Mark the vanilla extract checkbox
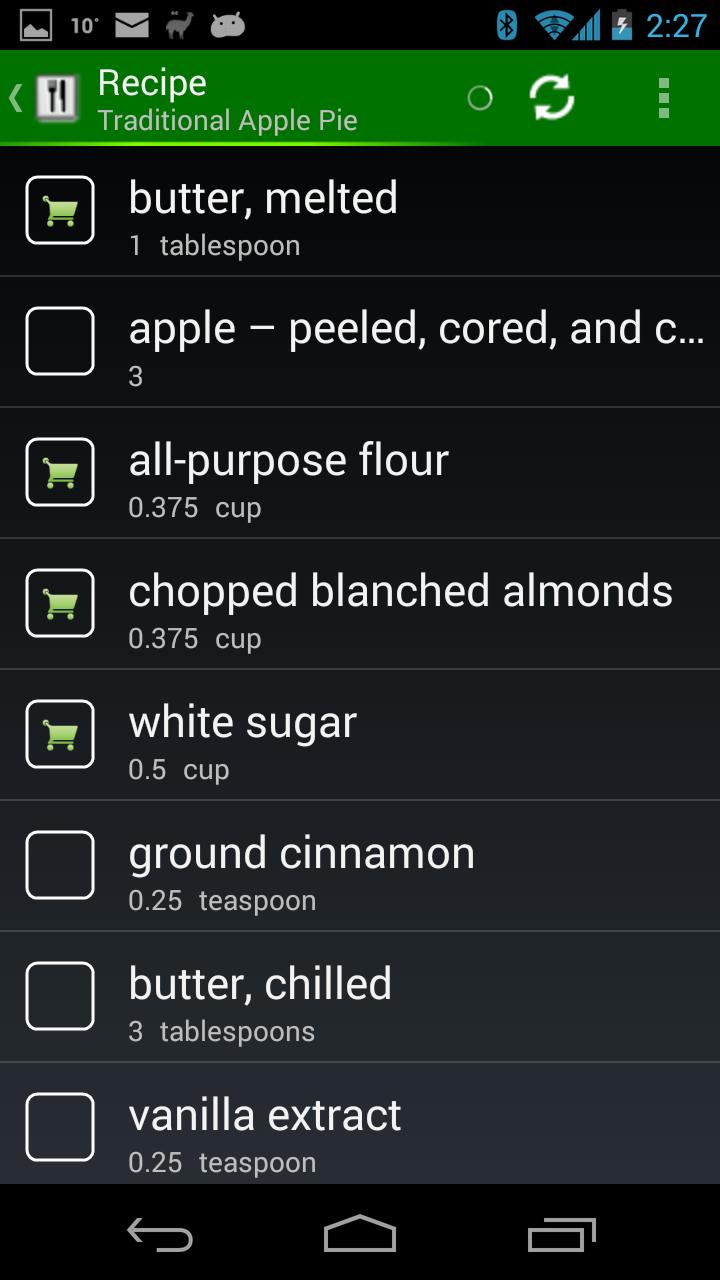 (x=60, y=1127)
